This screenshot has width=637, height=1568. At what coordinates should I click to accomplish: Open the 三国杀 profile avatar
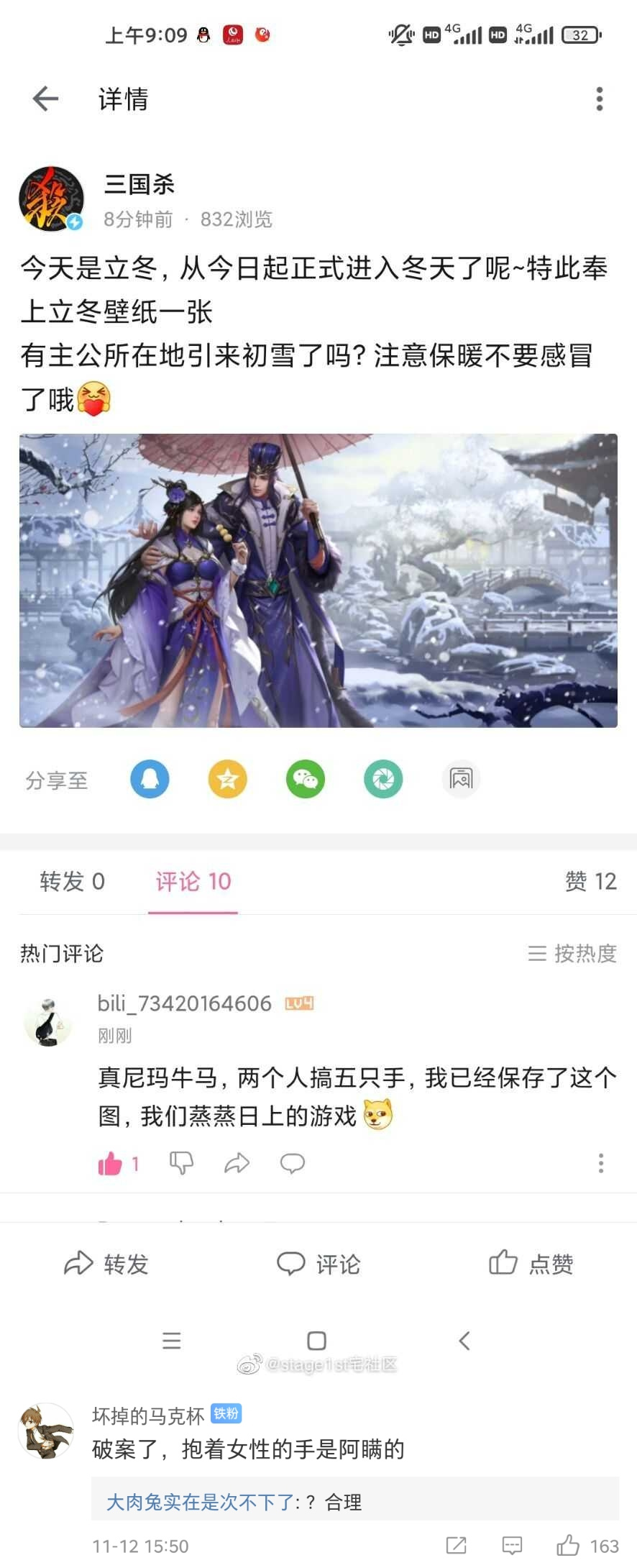click(x=50, y=199)
